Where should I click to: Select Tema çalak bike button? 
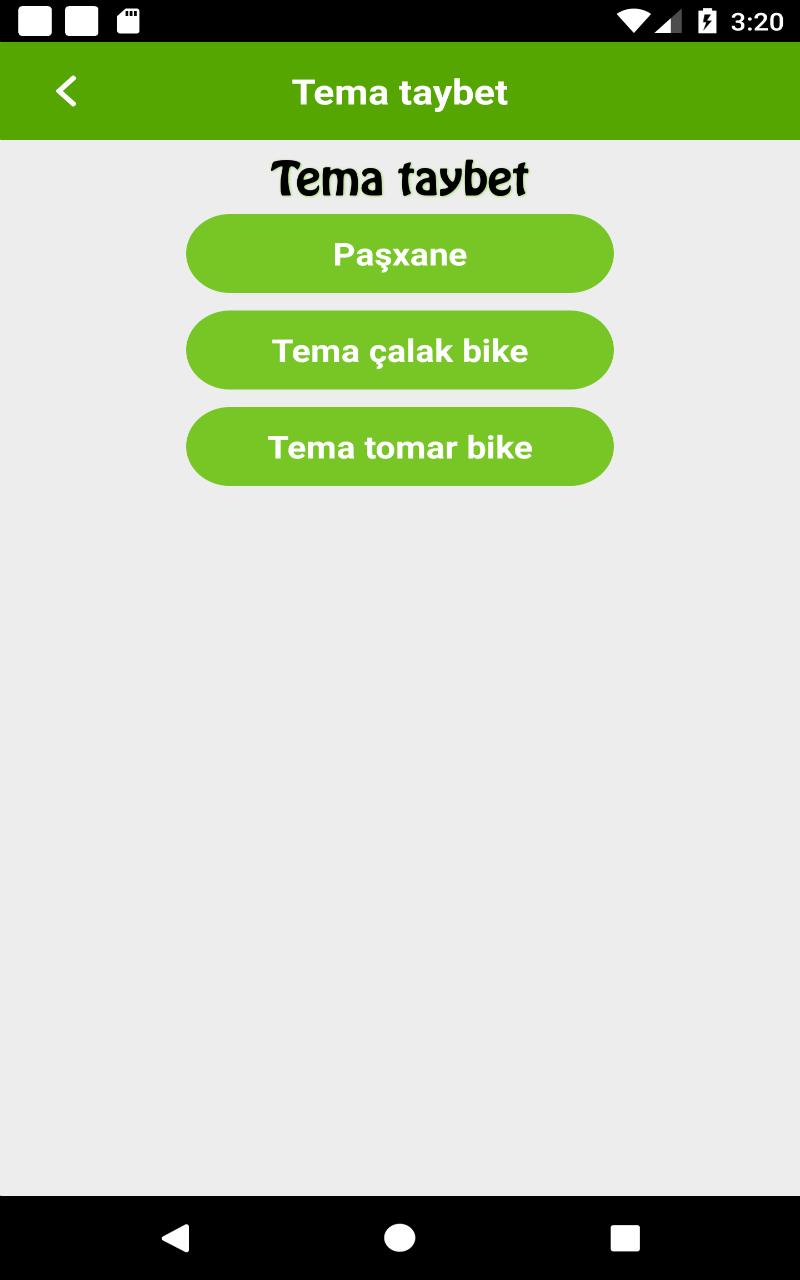click(400, 350)
